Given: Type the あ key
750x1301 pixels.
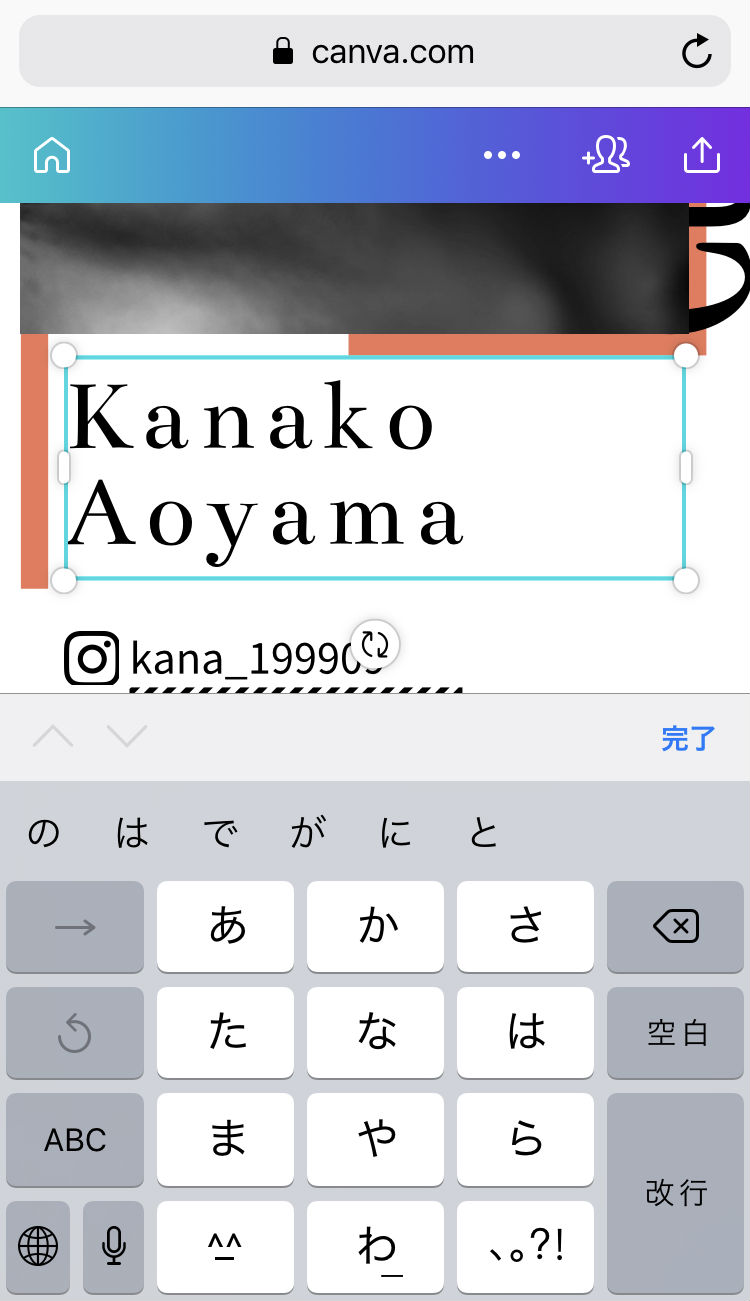Looking at the screenshot, I should click(x=226, y=927).
